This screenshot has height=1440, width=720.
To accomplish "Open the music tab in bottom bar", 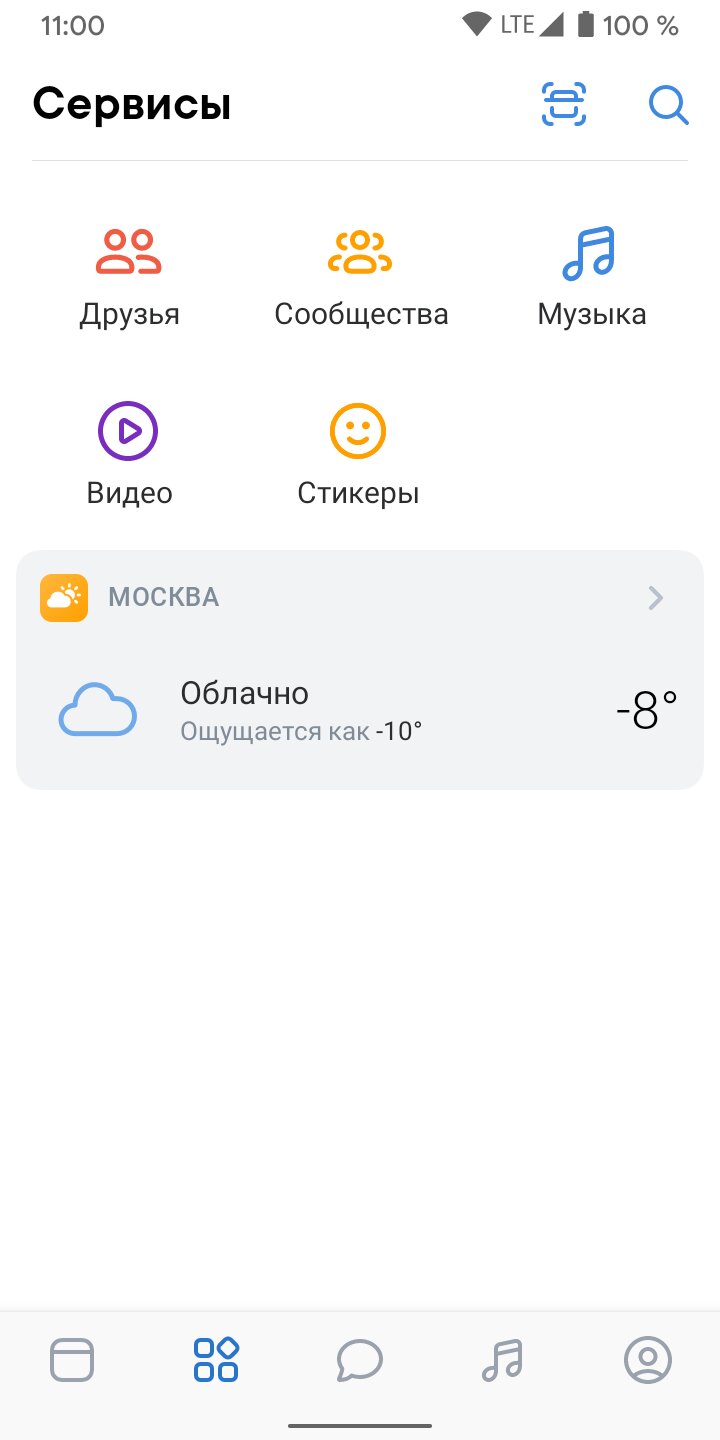I will [503, 1361].
